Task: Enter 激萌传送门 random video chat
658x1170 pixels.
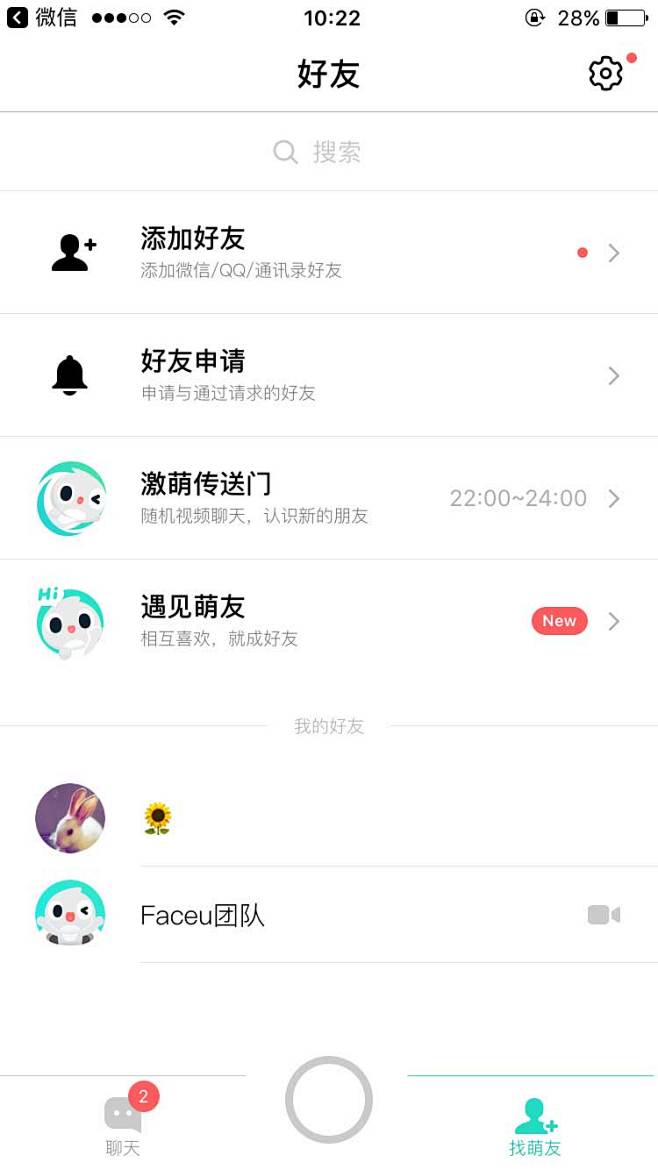Action: click(x=328, y=498)
